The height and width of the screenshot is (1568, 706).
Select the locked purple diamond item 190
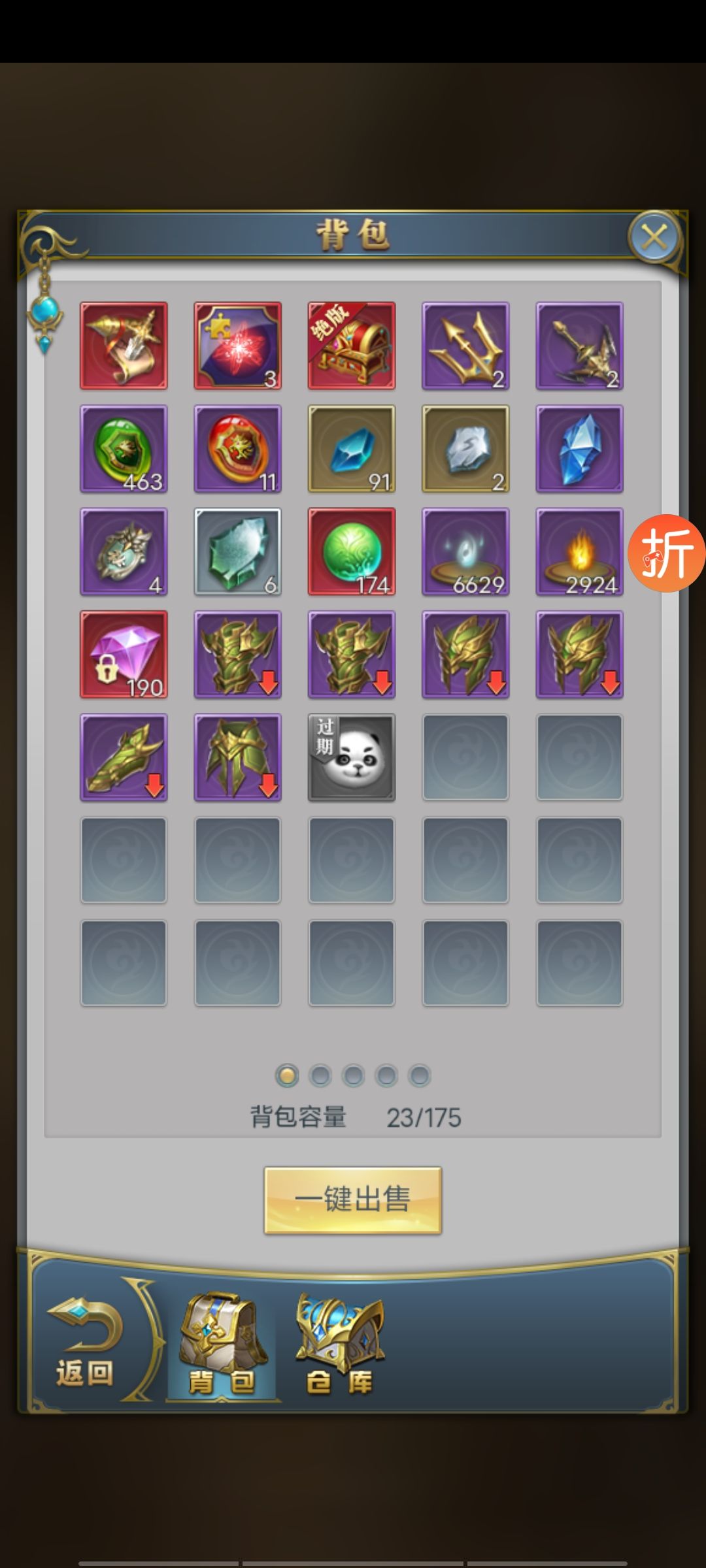click(x=124, y=655)
